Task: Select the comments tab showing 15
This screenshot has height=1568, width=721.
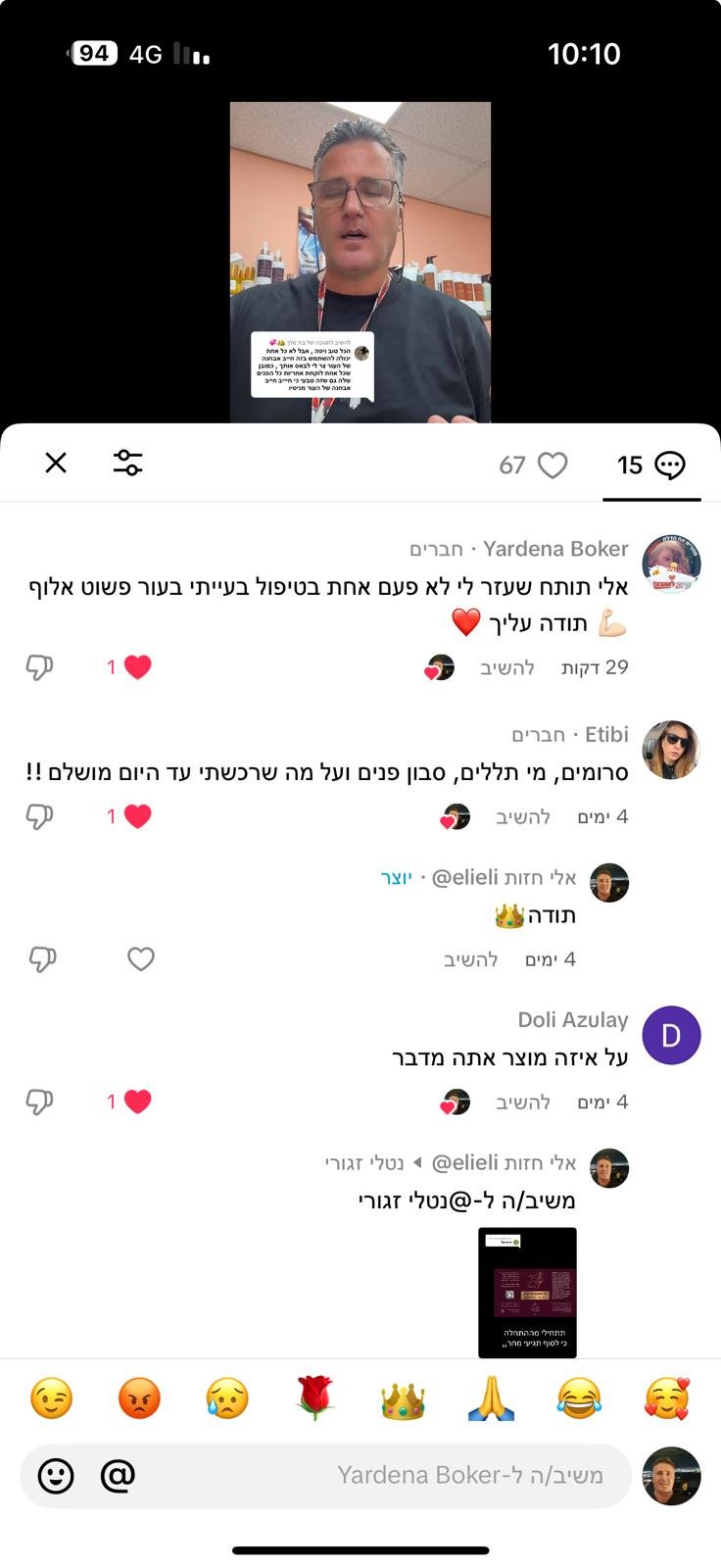Action: click(x=651, y=465)
